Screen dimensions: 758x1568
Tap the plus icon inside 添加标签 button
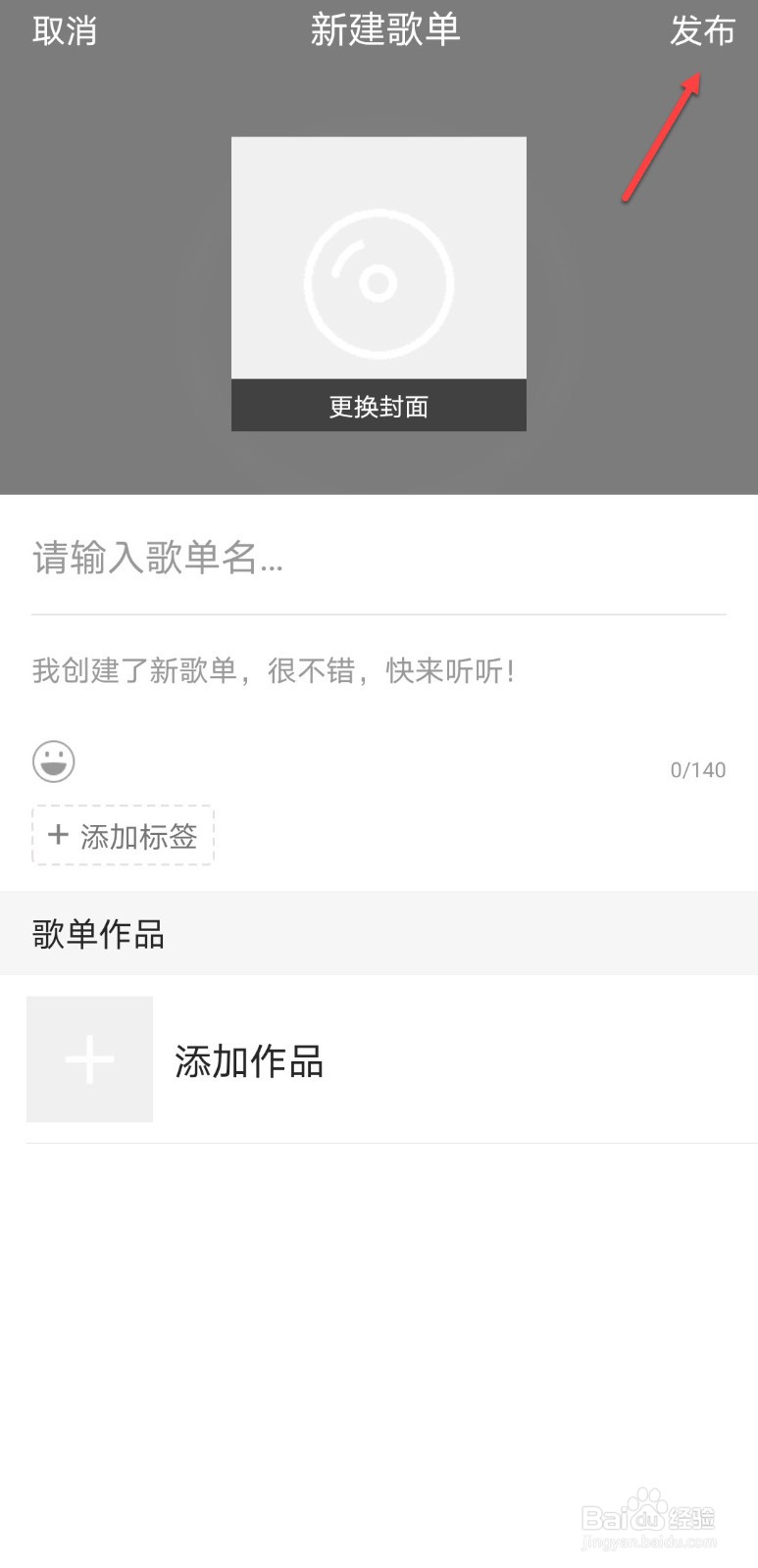click(x=59, y=836)
